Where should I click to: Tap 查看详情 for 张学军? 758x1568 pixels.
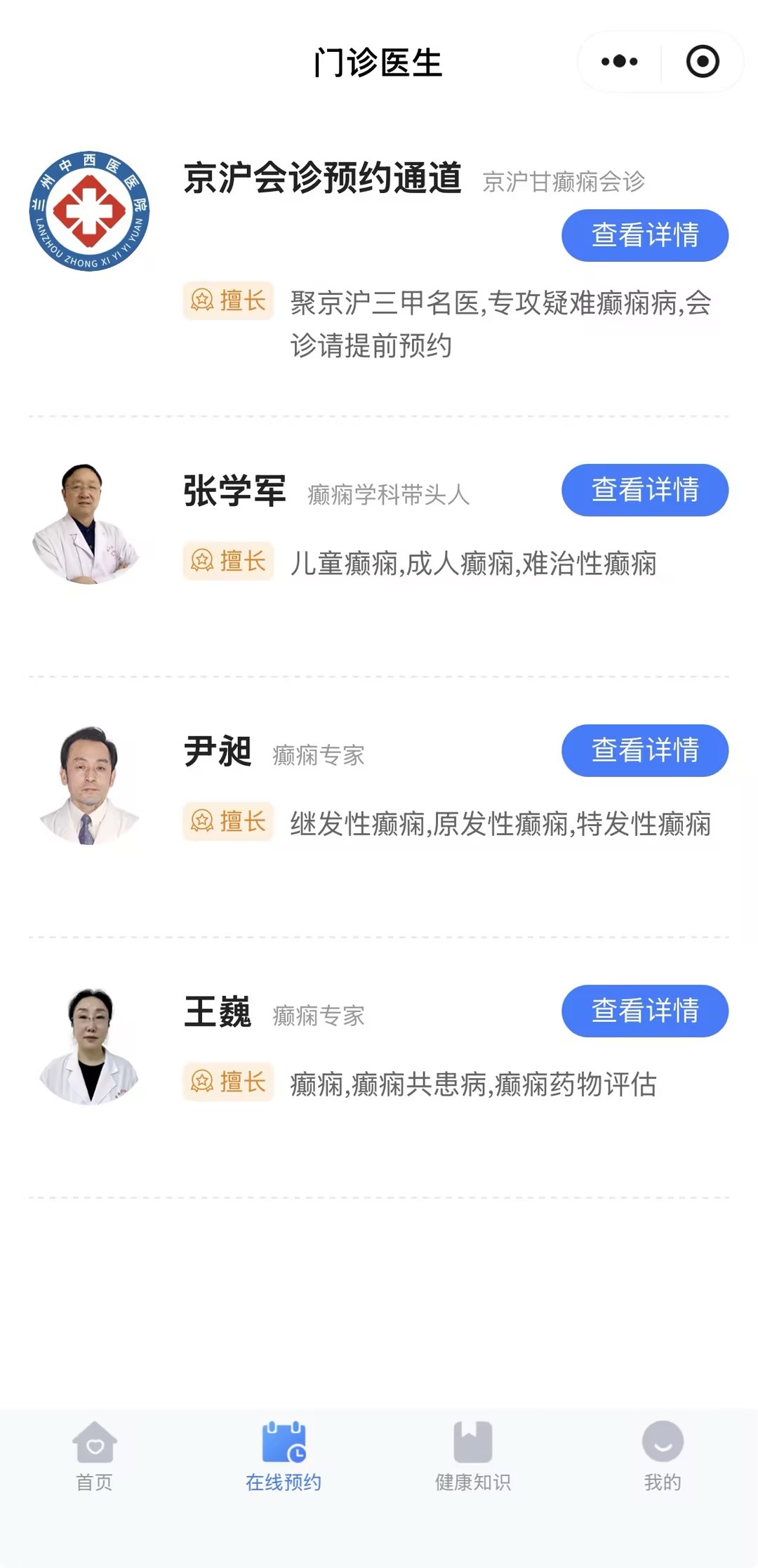644,490
